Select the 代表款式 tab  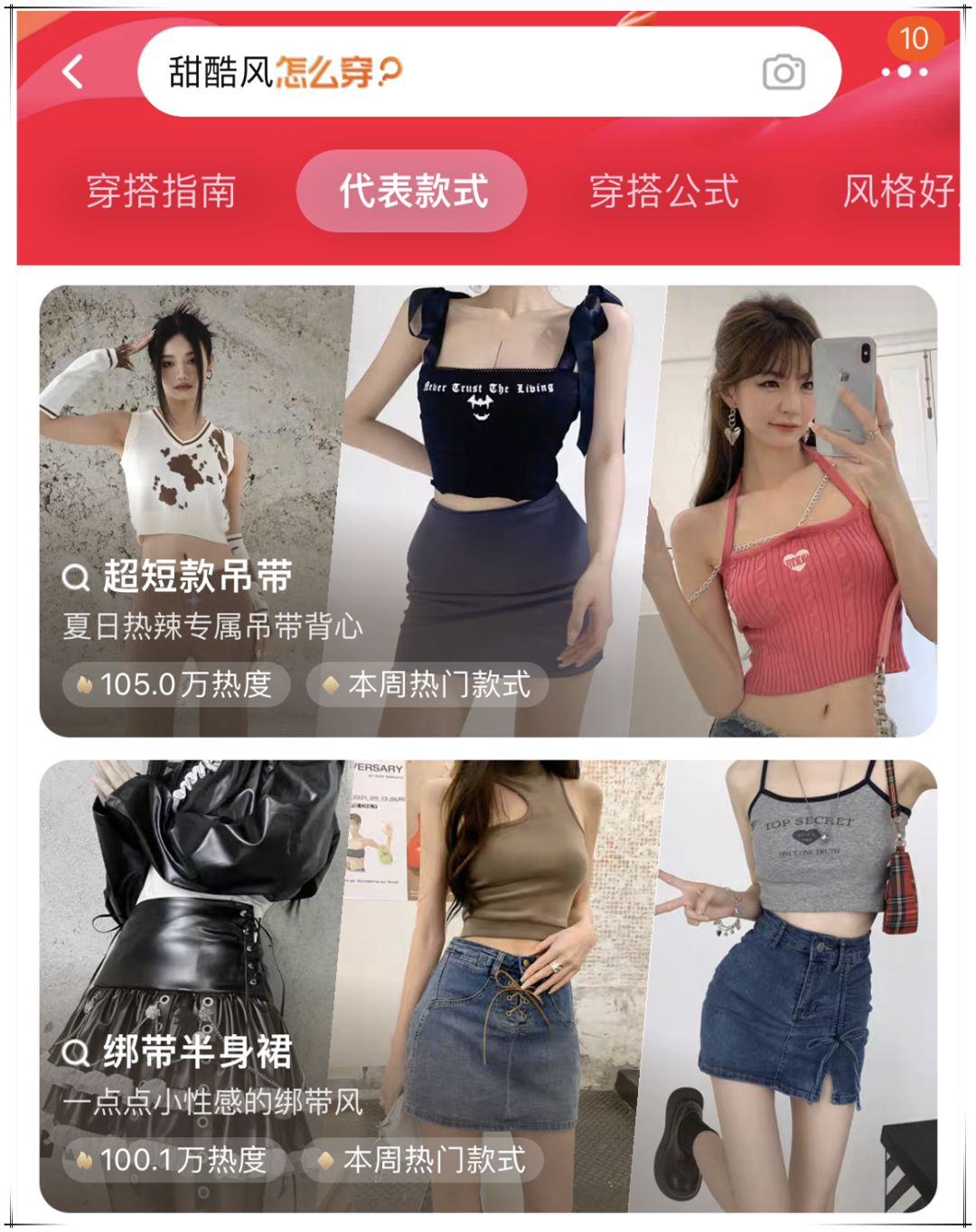[x=412, y=192]
